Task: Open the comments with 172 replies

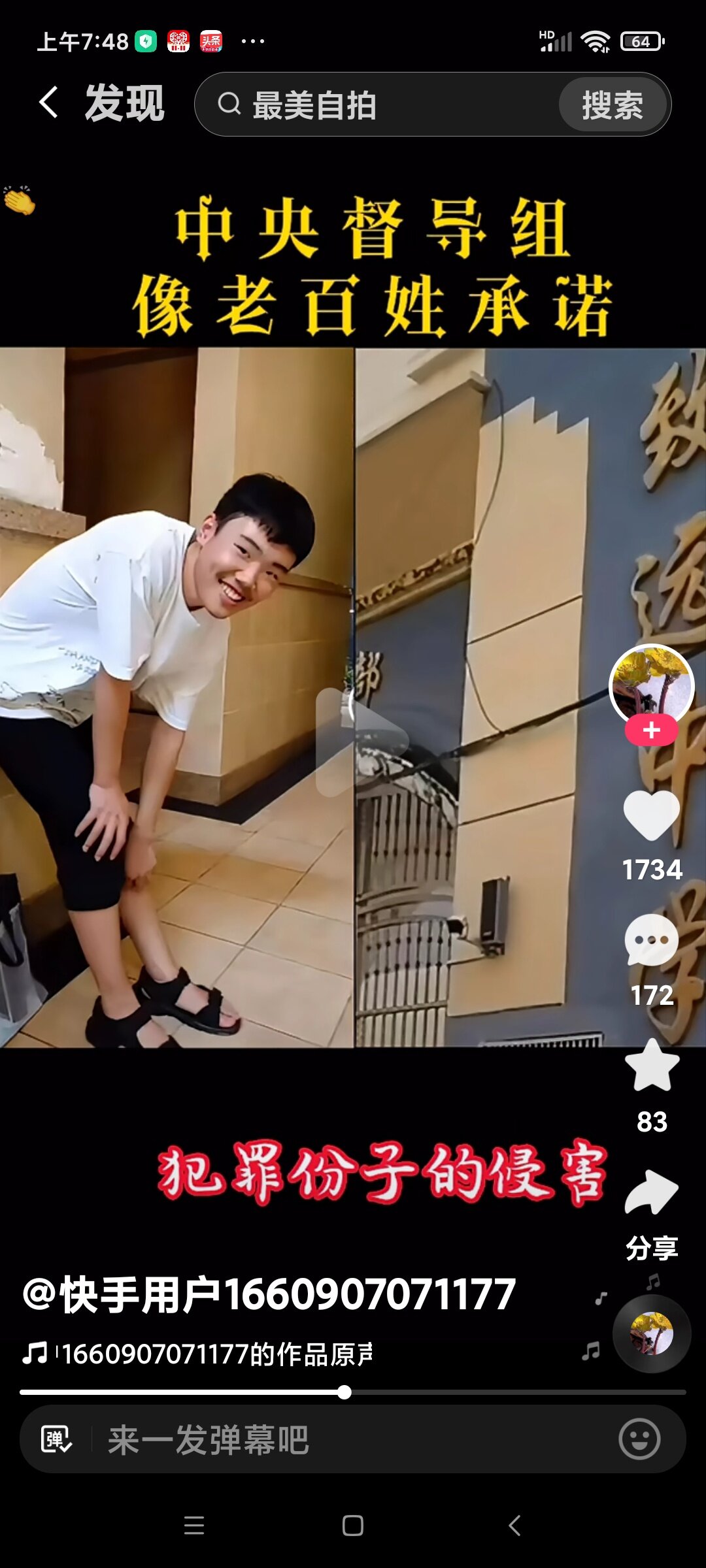Action: (x=651, y=941)
